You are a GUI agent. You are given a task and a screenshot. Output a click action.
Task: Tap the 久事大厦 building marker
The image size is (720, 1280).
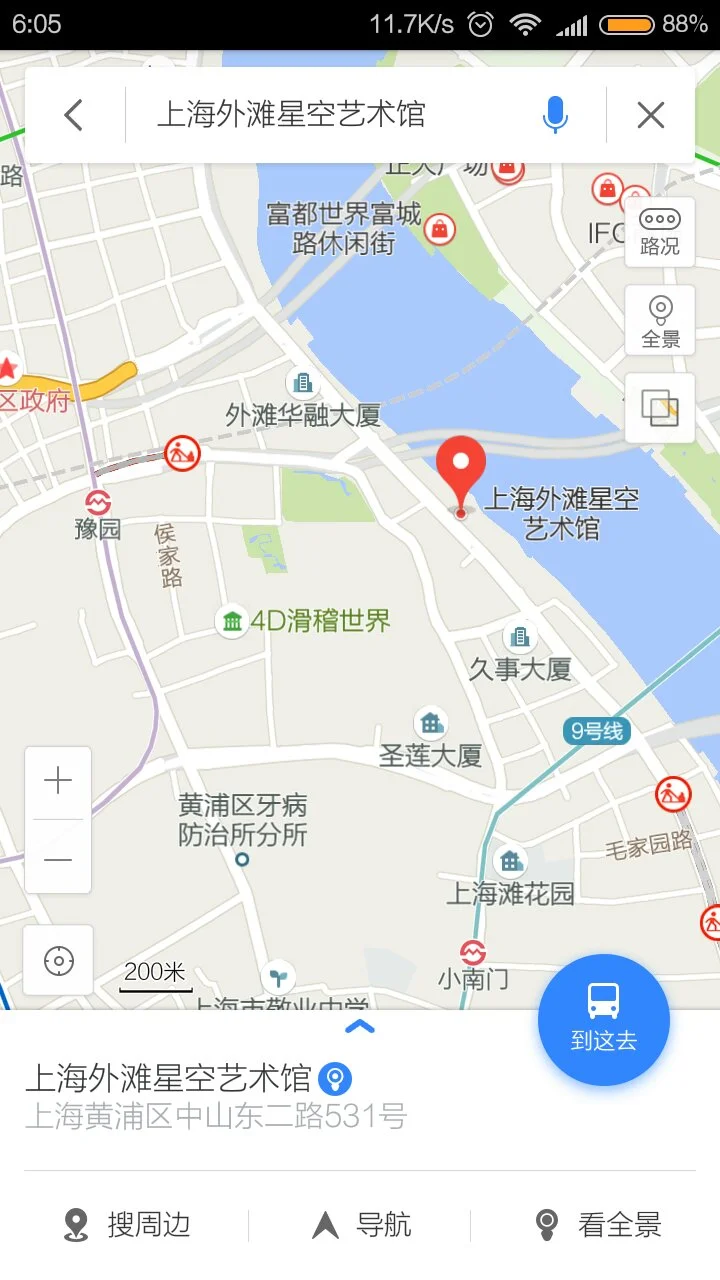point(519,637)
